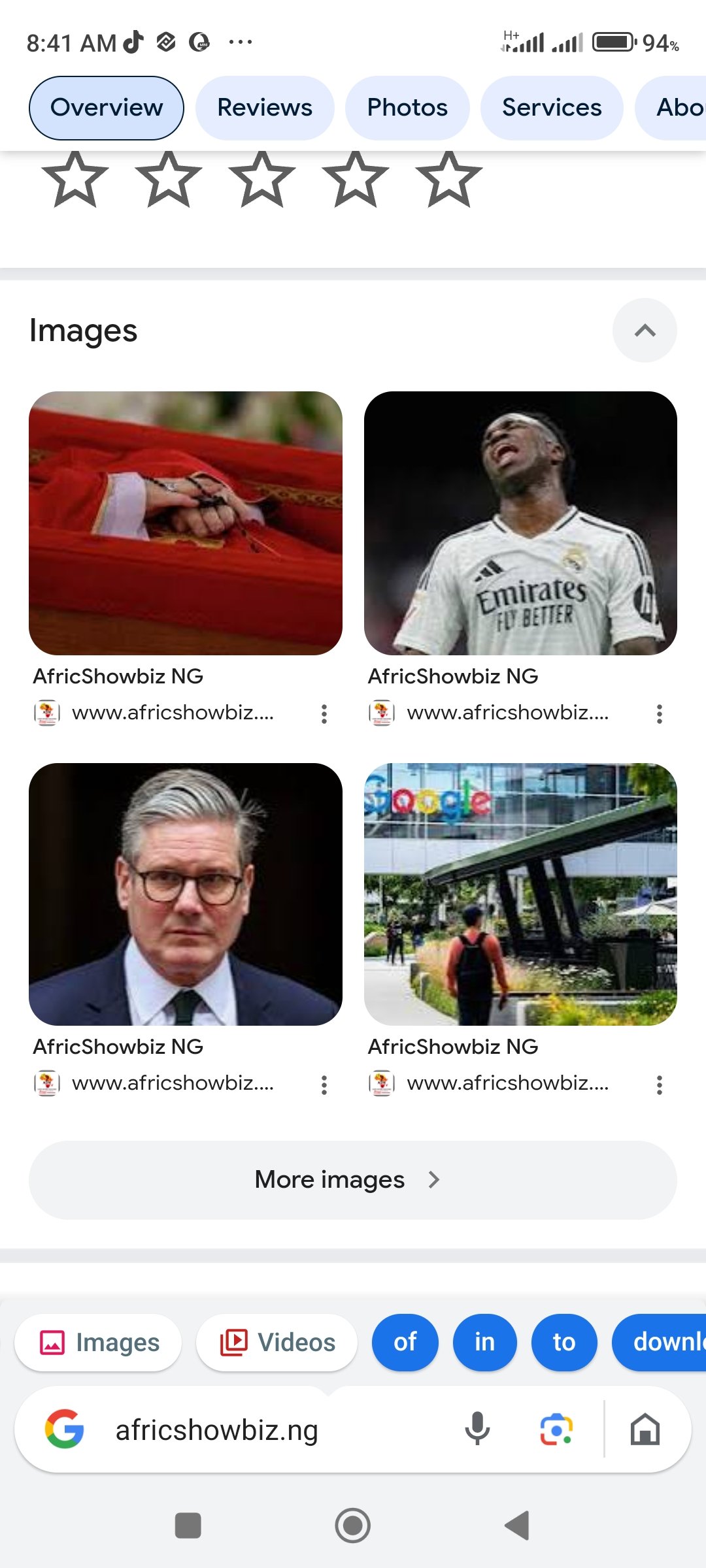Open the Photos tab
This screenshot has width=706, height=1568.
click(x=407, y=108)
